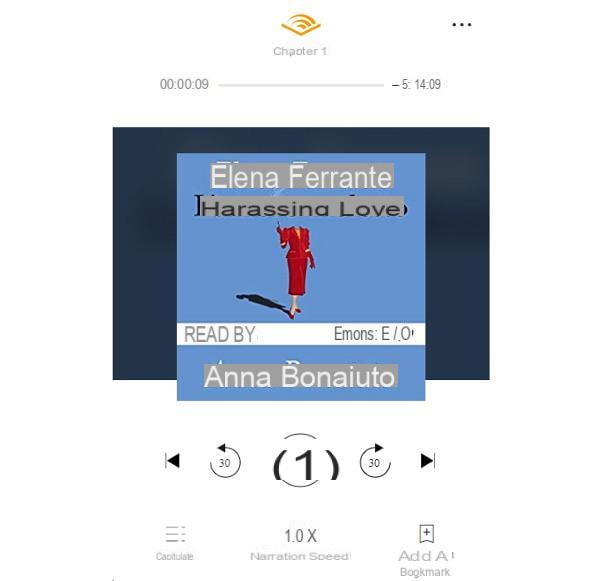610x581 pixels.
Task: Open the three-dot overflow menu
Action: pyautogui.click(x=461, y=25)
